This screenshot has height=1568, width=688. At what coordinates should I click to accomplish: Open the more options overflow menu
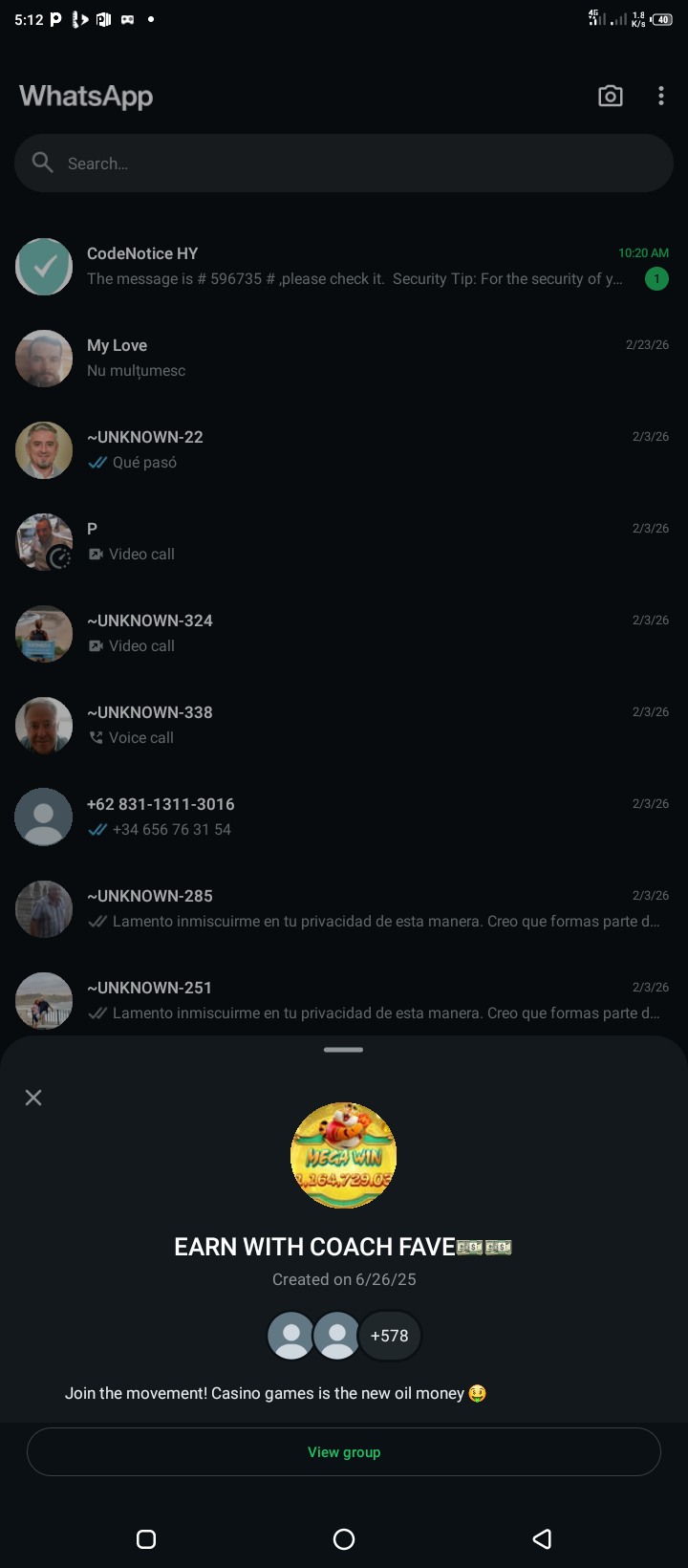coord(660,96)
